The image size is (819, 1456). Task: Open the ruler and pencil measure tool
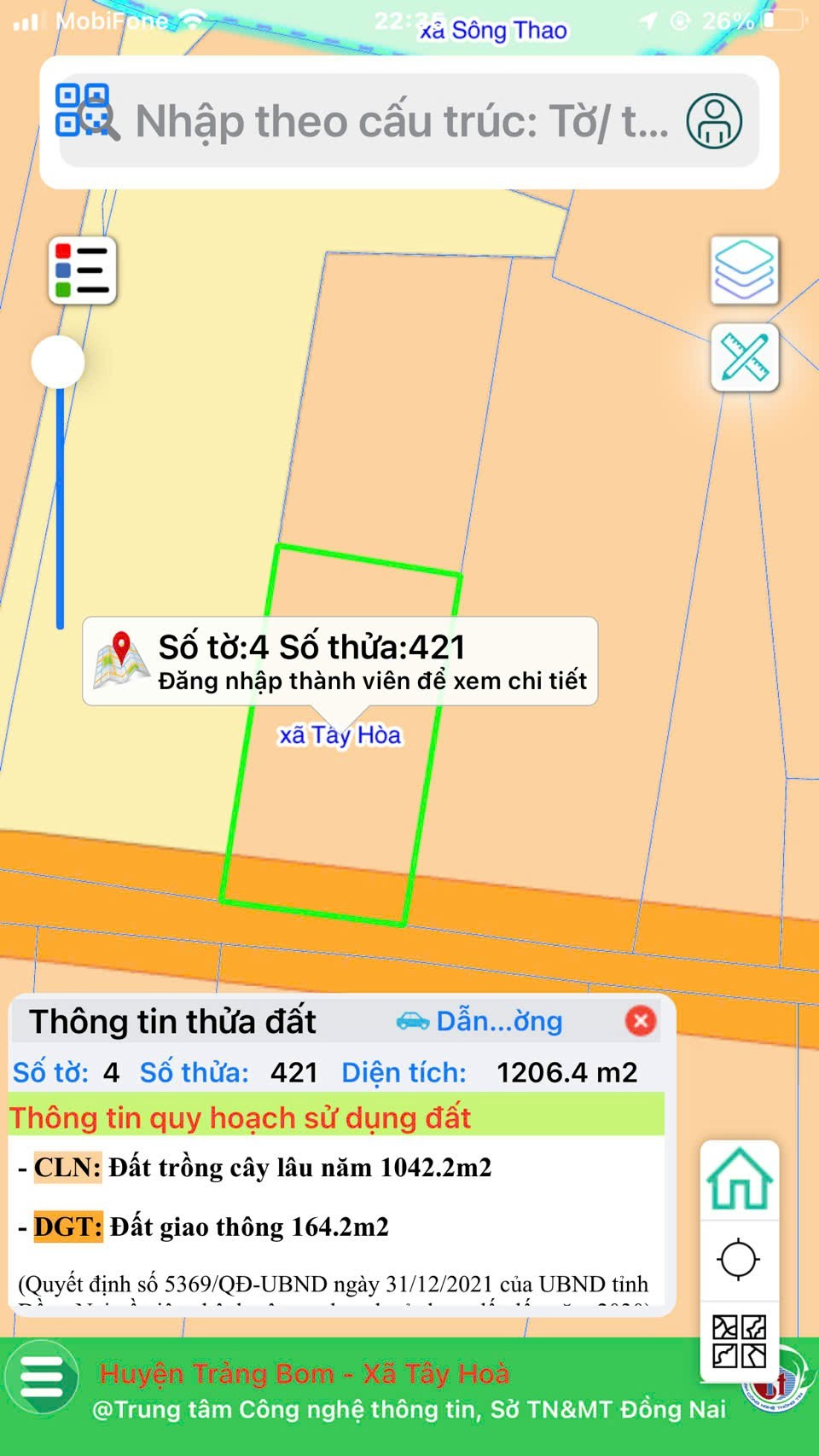point(745,357)
